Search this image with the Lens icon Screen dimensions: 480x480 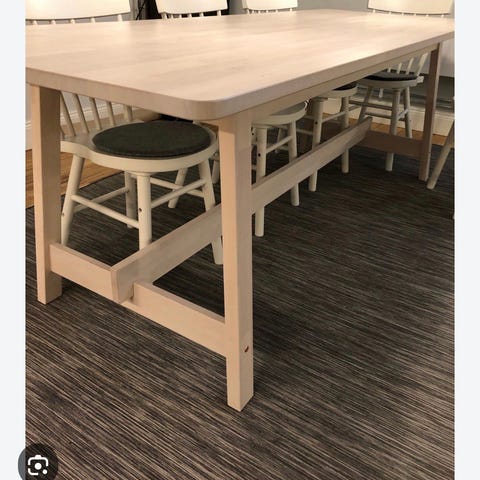coord(38,464)
